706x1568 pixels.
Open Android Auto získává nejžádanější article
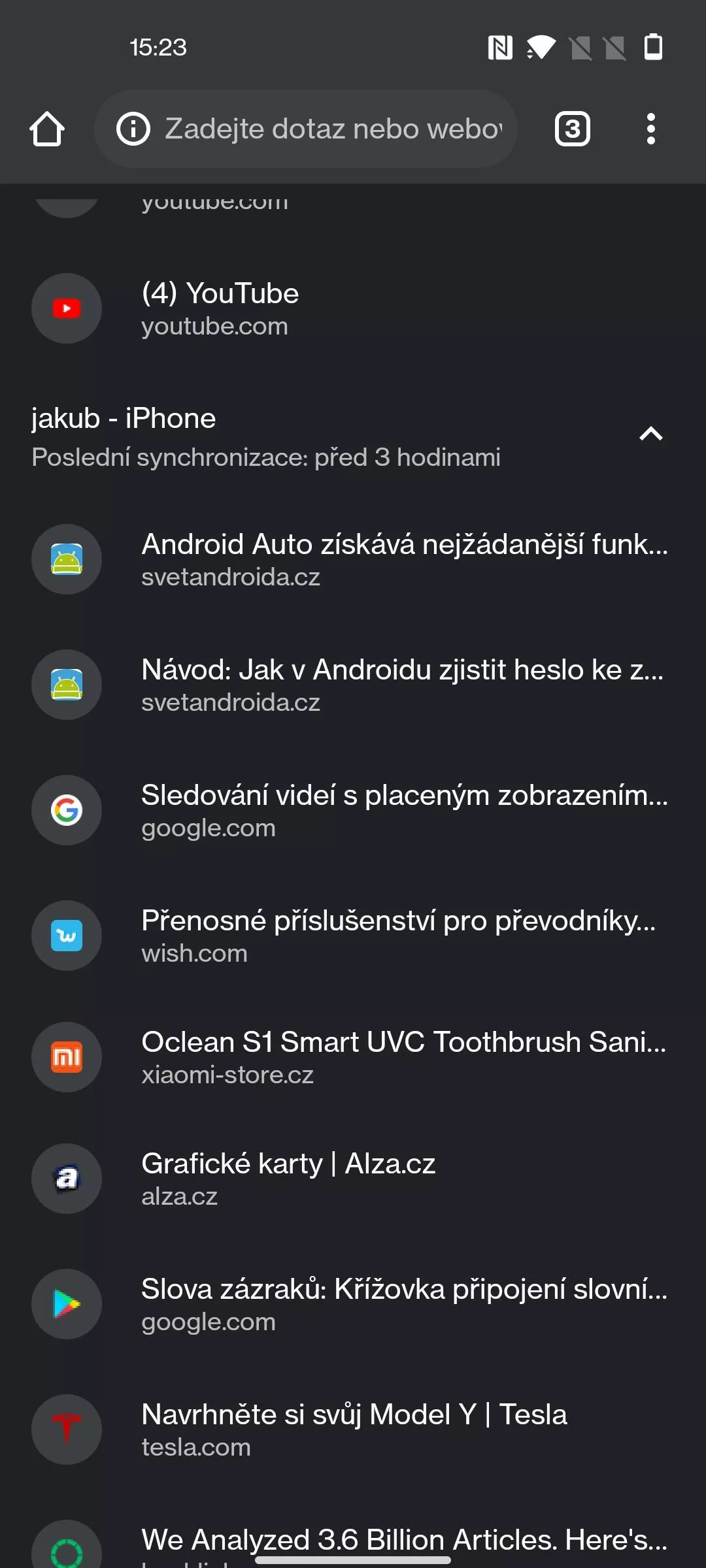pos(353,559)
